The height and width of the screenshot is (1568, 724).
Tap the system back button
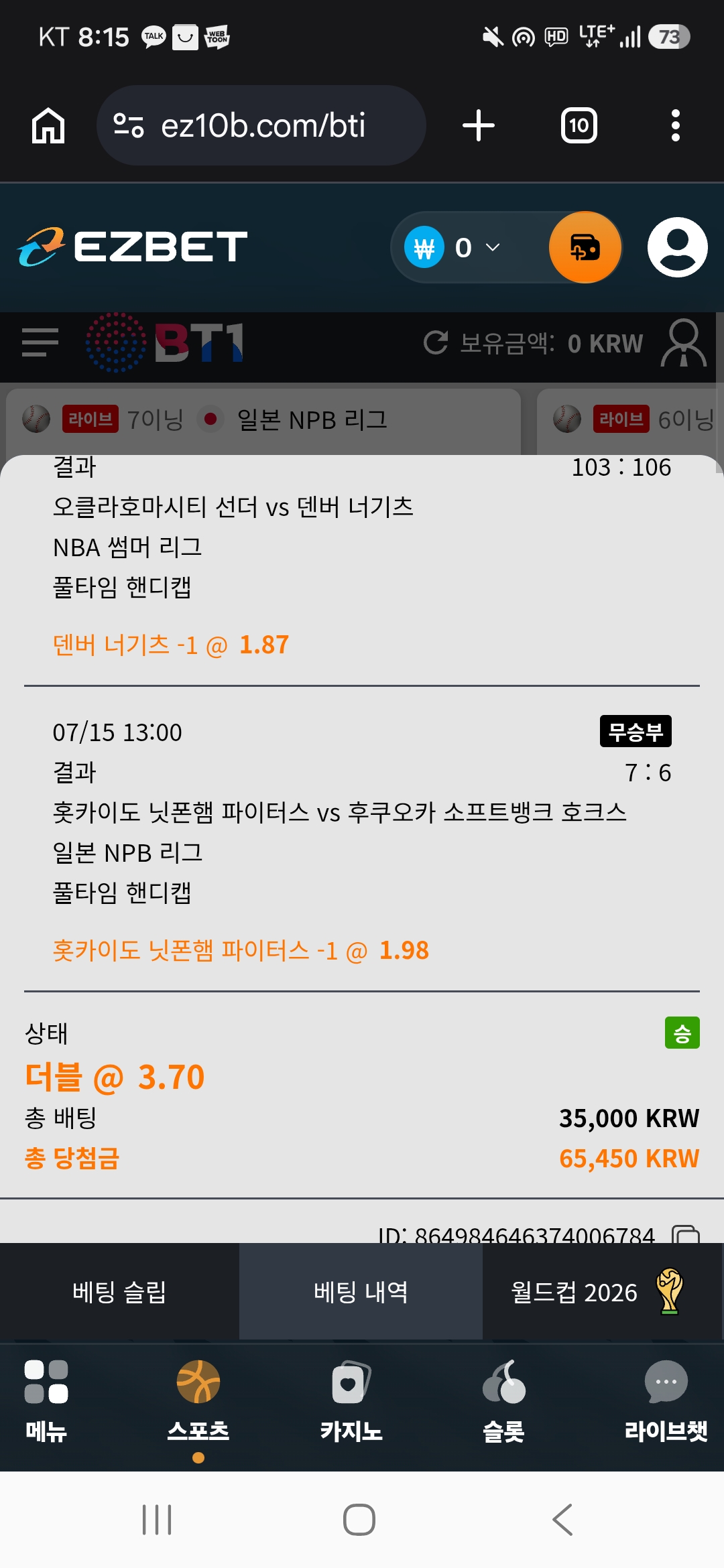tap(562, 1519)
